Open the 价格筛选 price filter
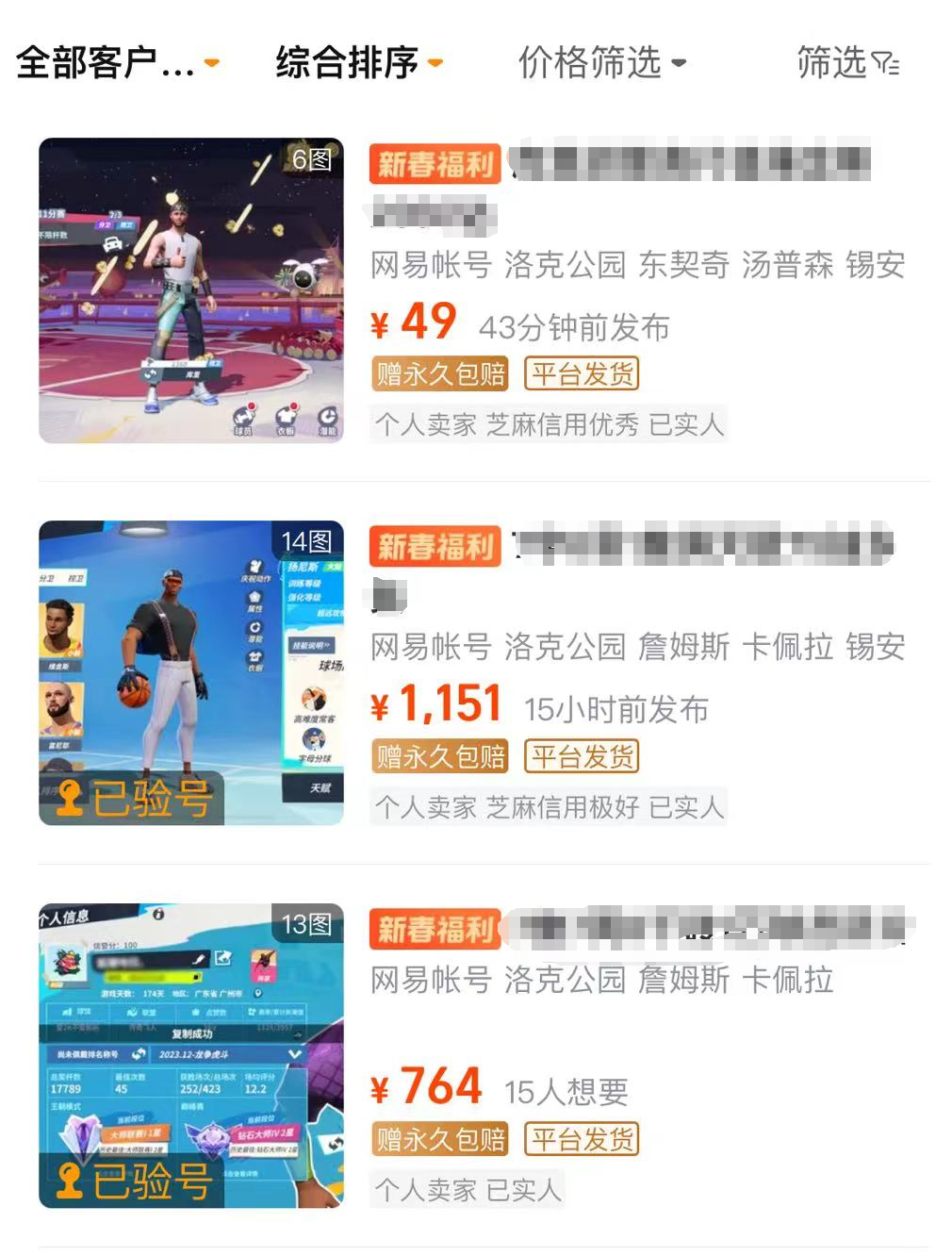This screenshot has width=952, height=1256. click(x=601, y=63)
